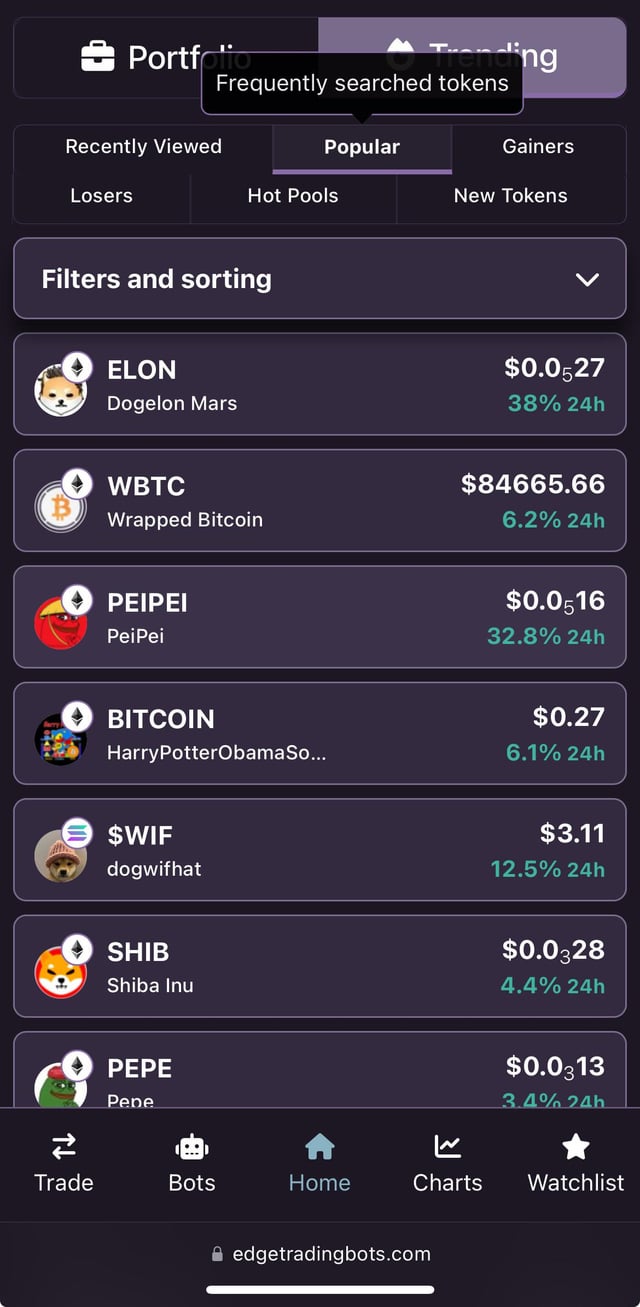View PEIPEI token details
The width and height of the screenshot is (640, 1307).
[x=320, y=617]
